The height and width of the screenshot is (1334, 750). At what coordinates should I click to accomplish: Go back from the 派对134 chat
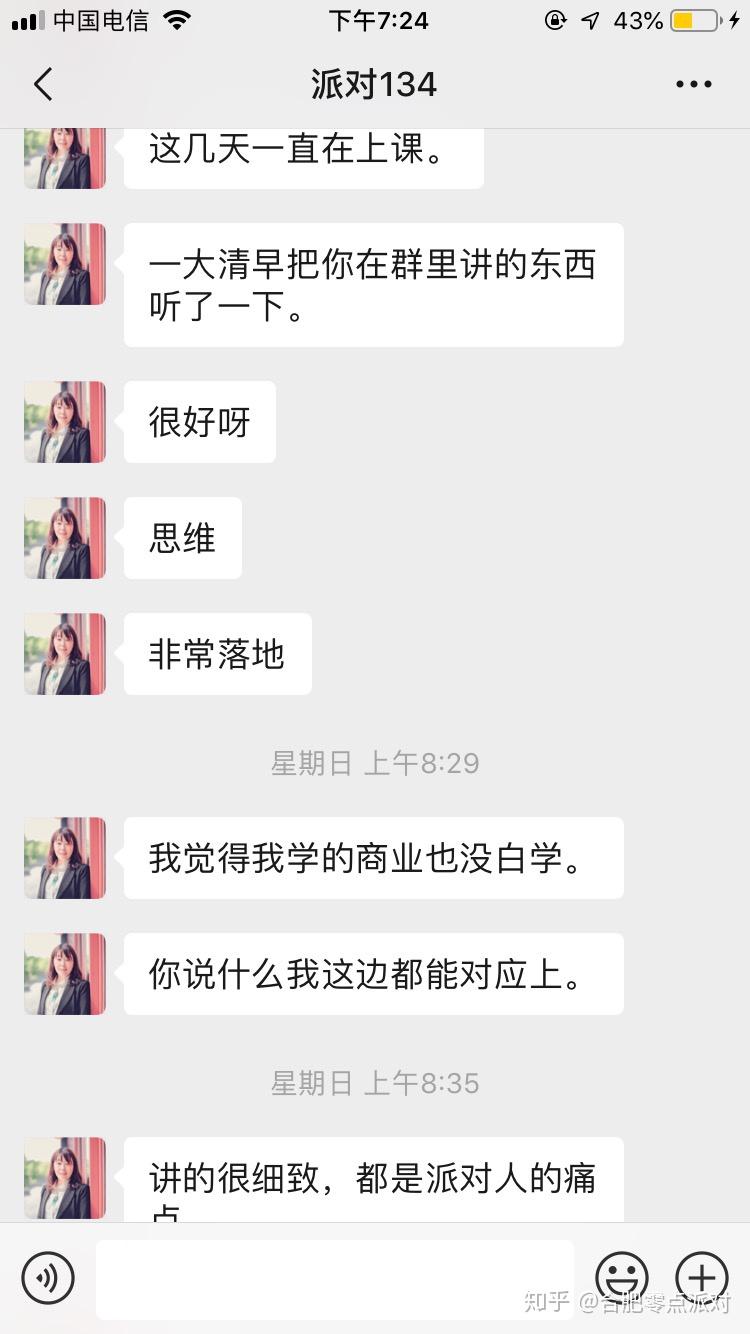point(43,85)
